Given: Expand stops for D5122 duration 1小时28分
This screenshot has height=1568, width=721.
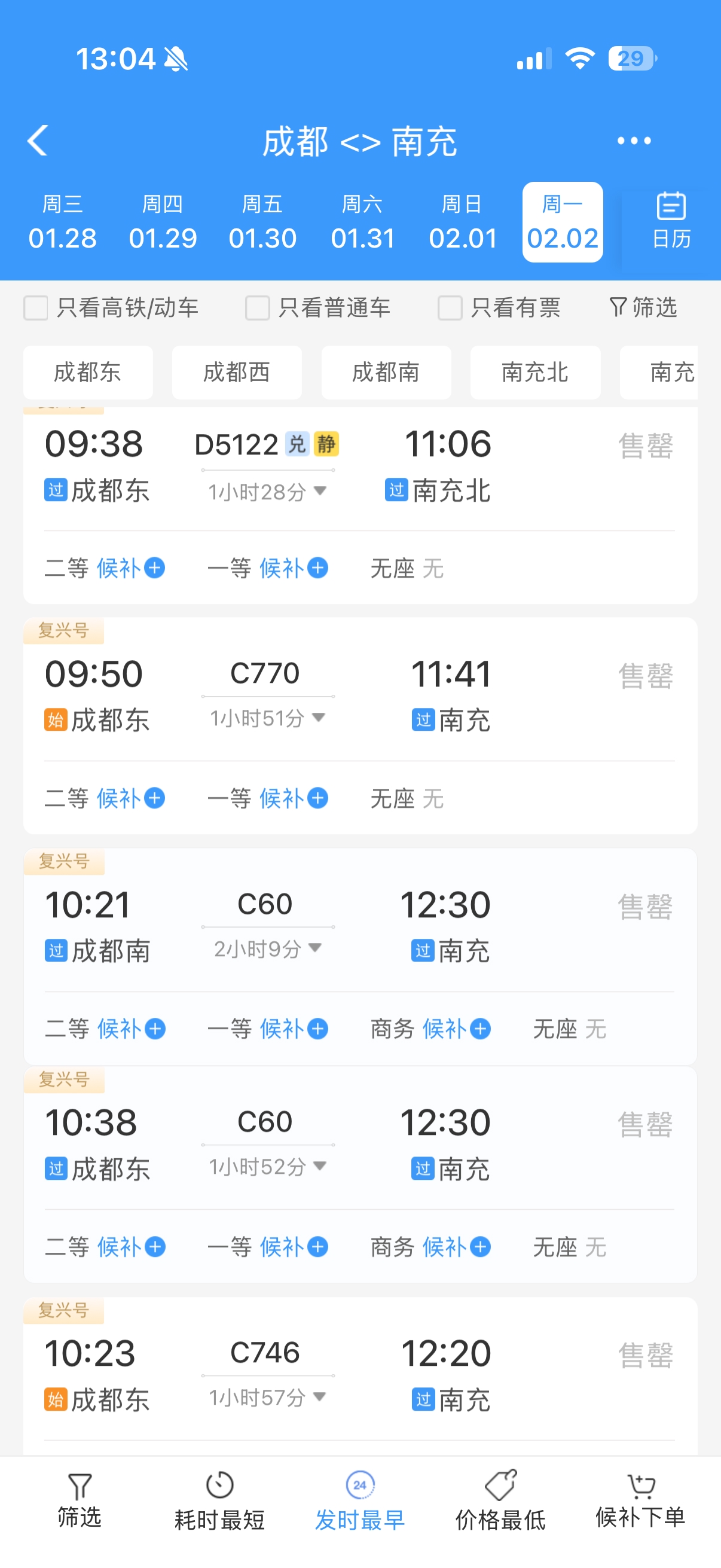Looking at the screenshot, I should coord(267,491).
